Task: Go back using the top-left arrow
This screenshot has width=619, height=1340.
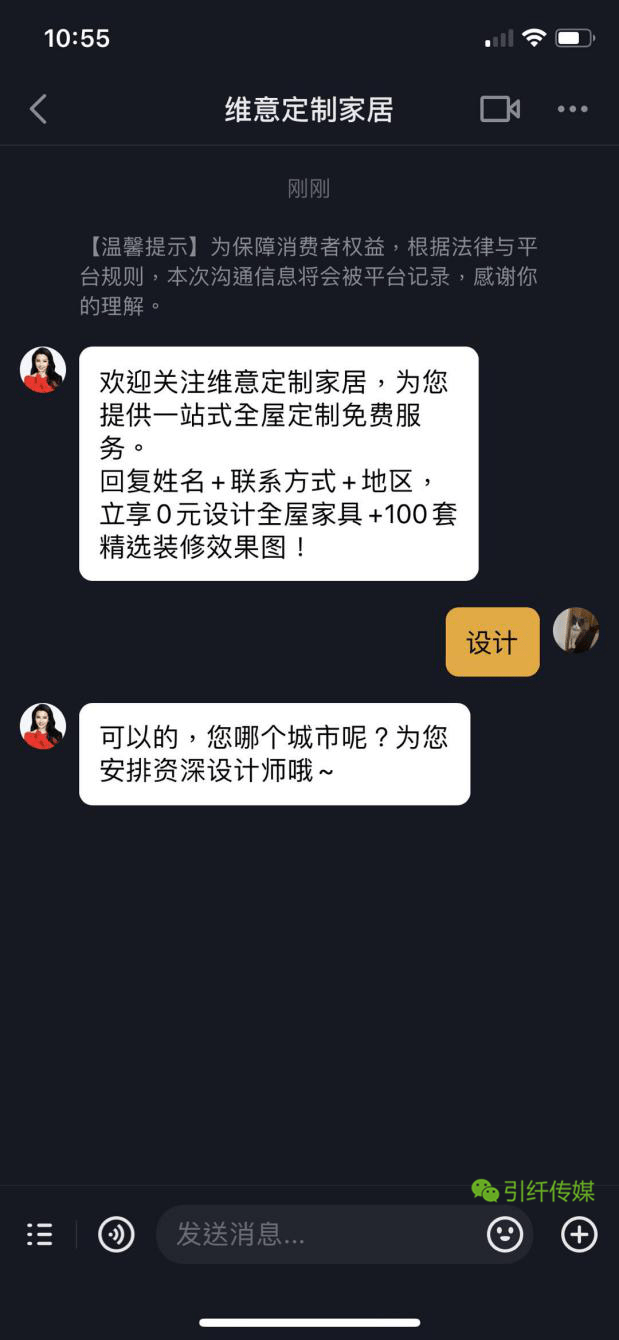Action: pos(38,109)
